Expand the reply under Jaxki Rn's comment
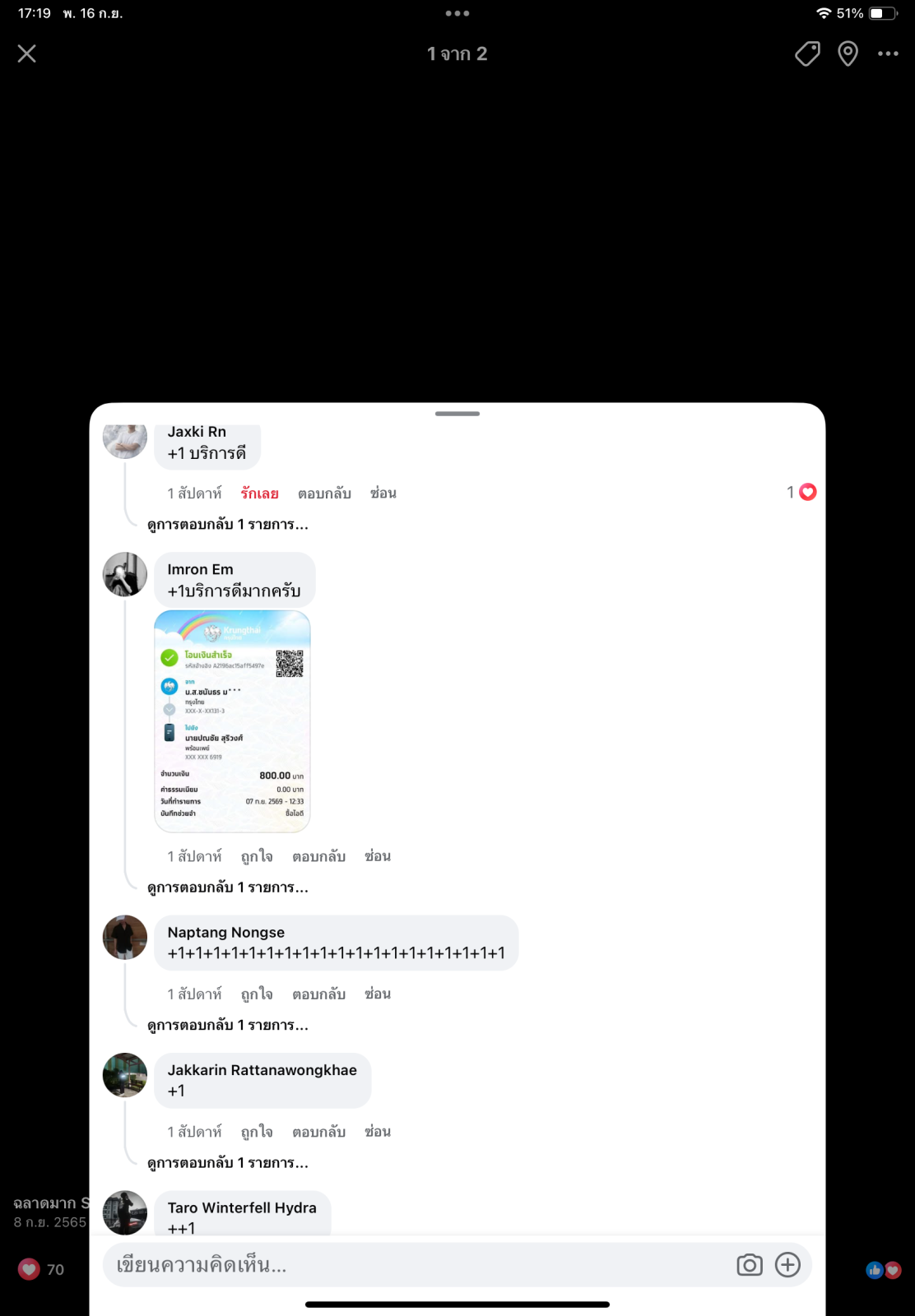The height and width of the screenshot is (1316, 915). click(x=228, y=525)
